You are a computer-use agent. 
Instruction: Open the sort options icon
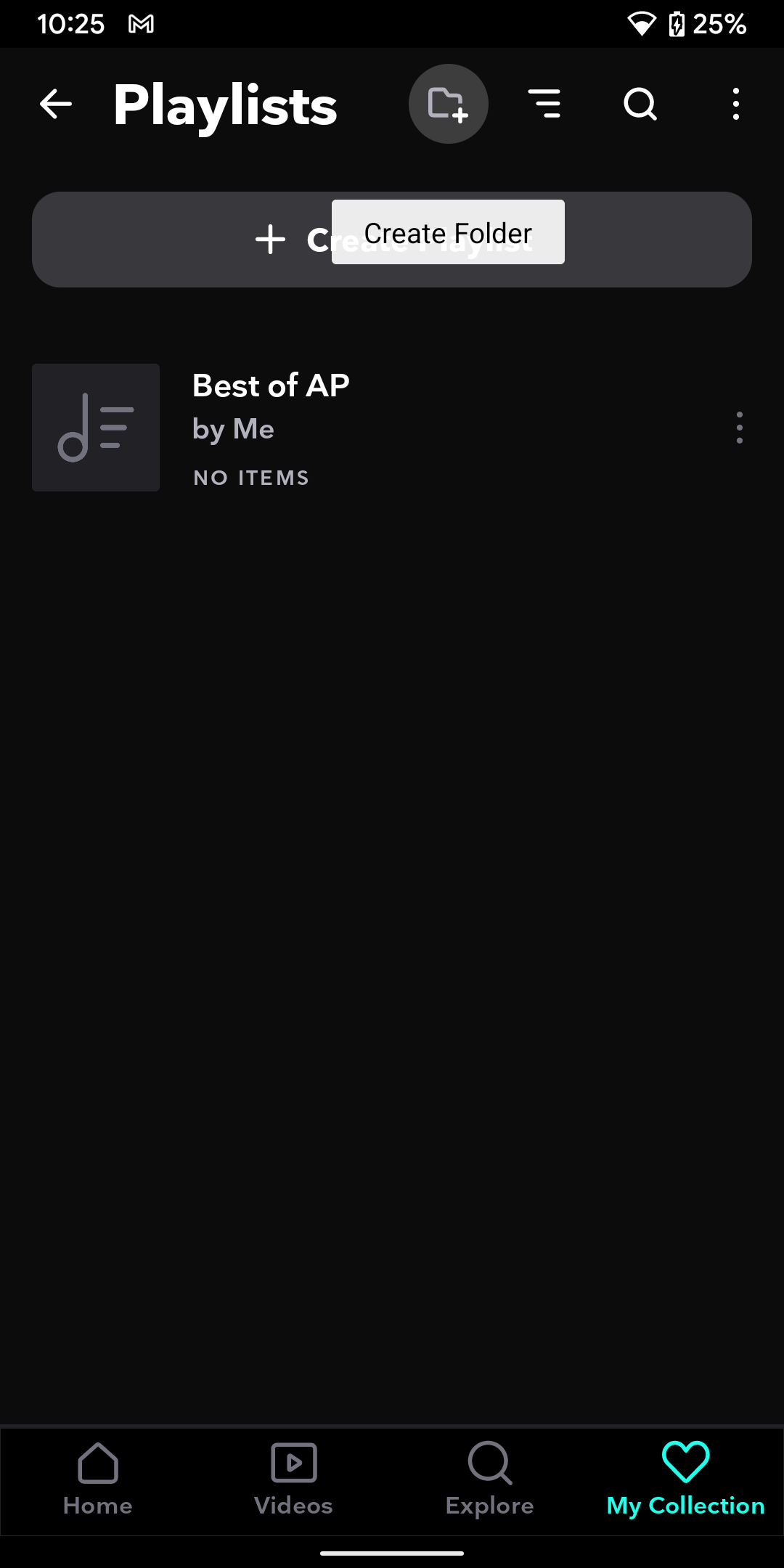[546, 104]
